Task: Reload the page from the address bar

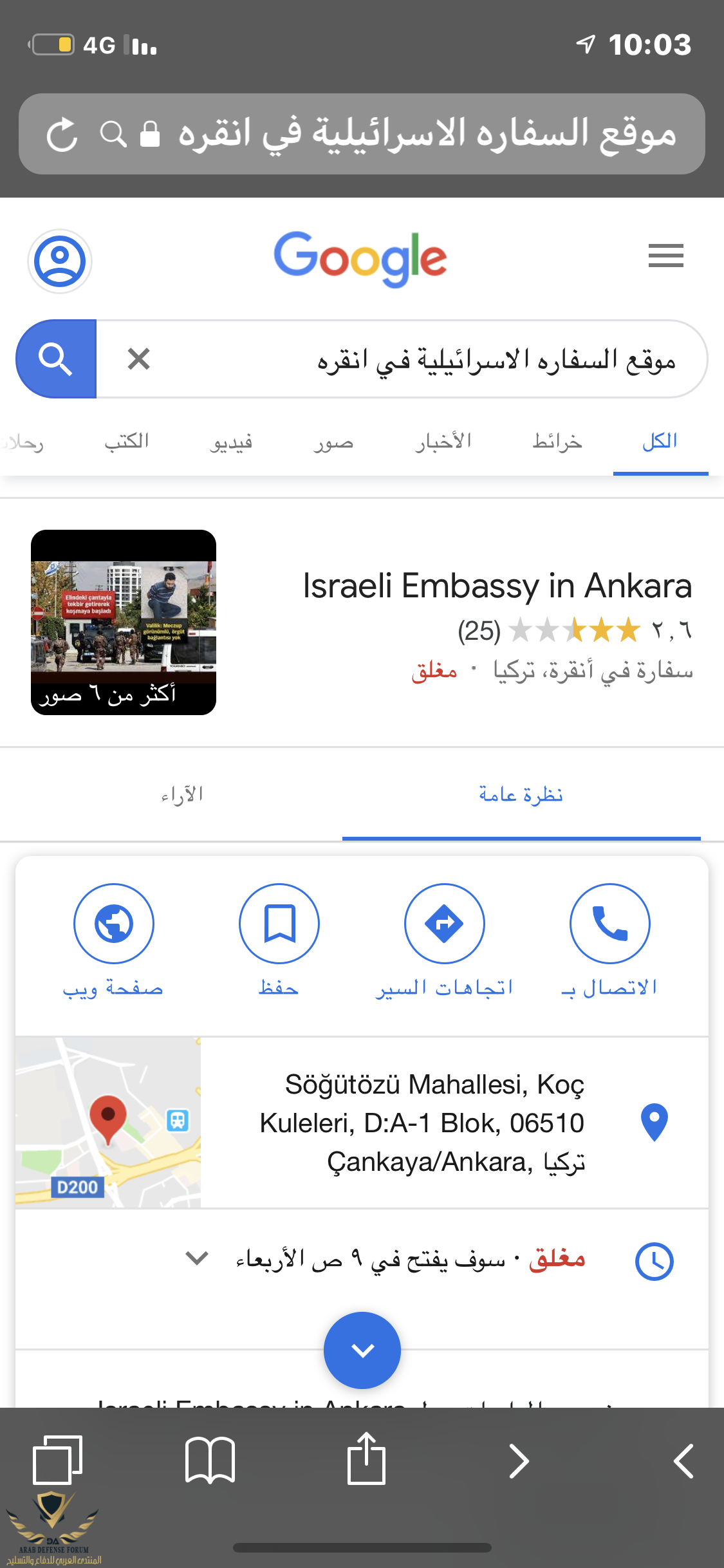Action: point(62,135)
